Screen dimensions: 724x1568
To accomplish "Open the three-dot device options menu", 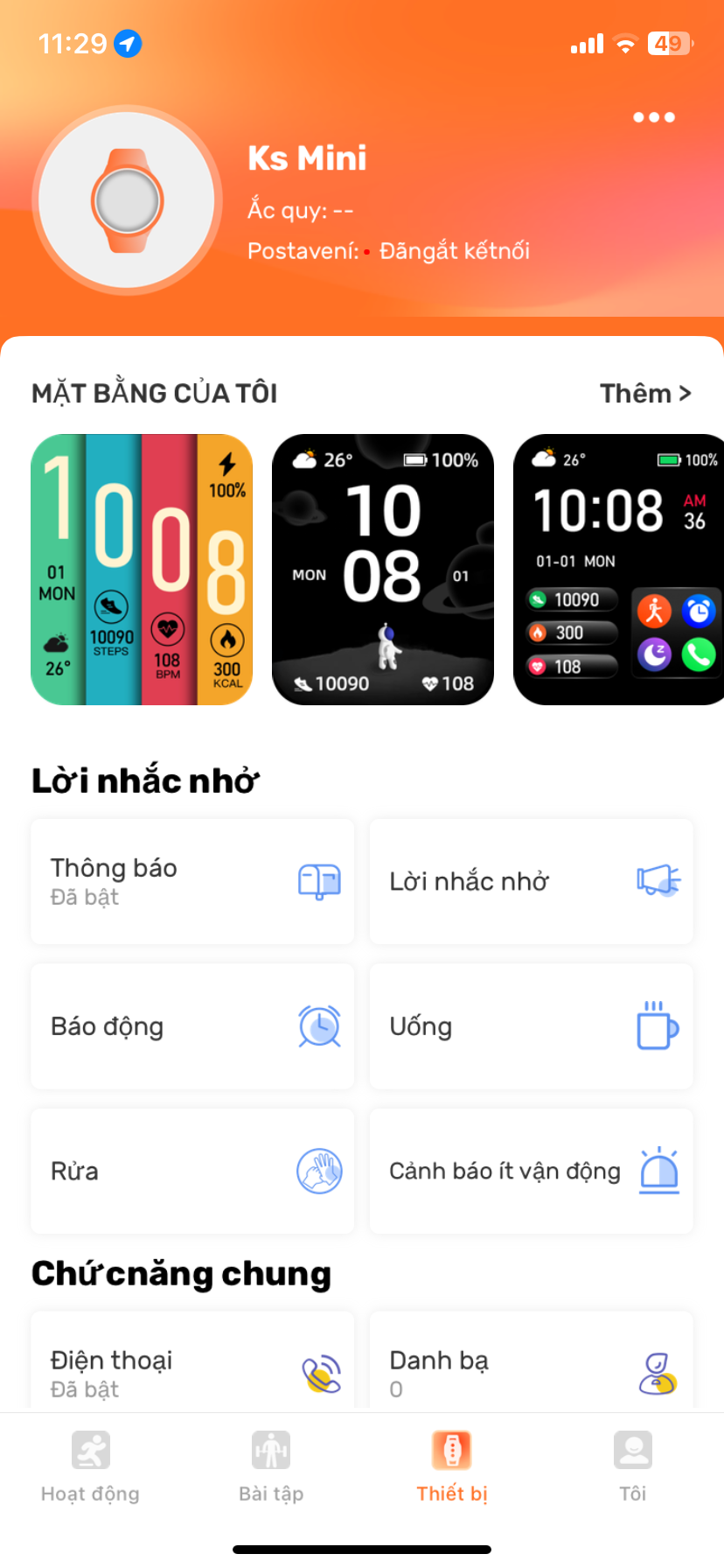I will click(653, 116).
